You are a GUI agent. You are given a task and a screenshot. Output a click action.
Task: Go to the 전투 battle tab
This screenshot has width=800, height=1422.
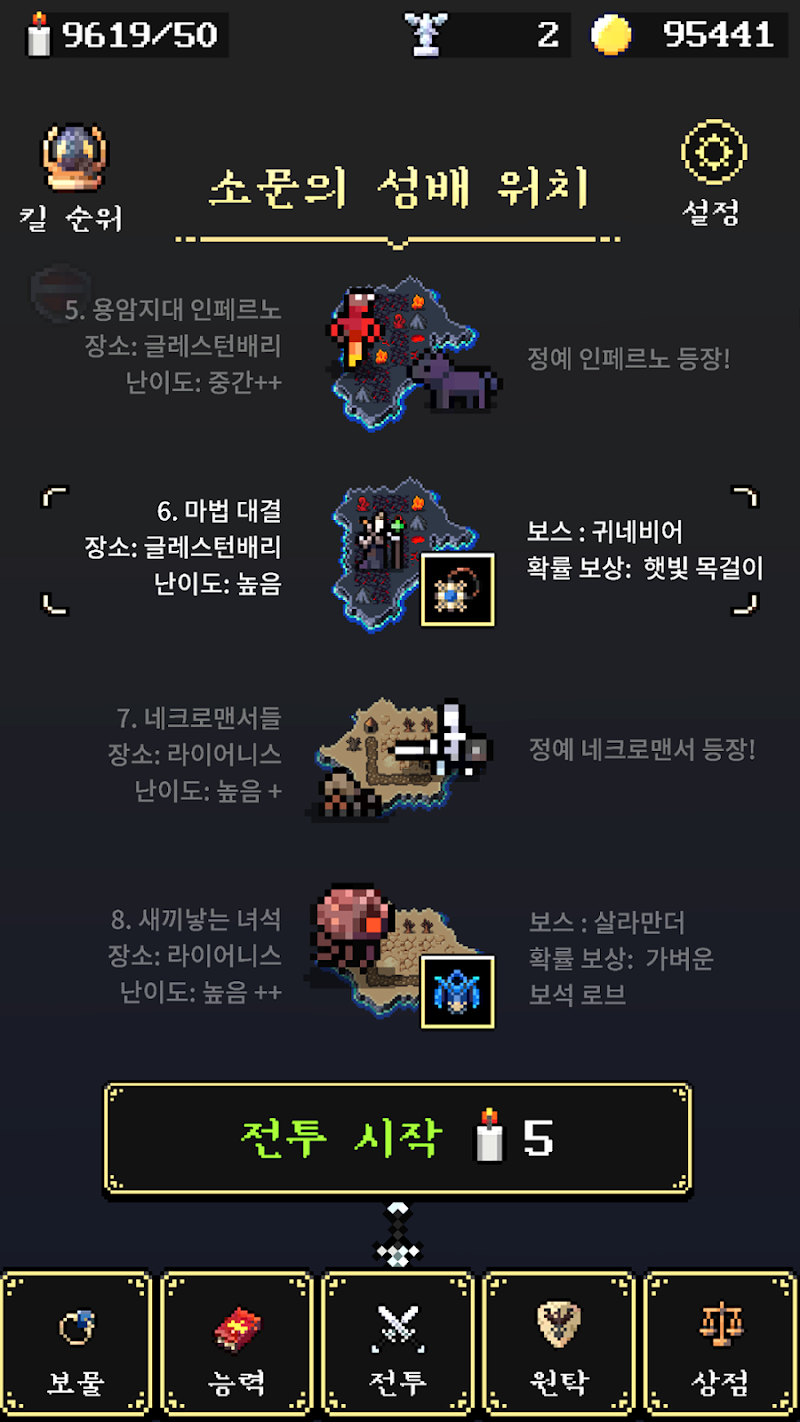coord(398,1346)
